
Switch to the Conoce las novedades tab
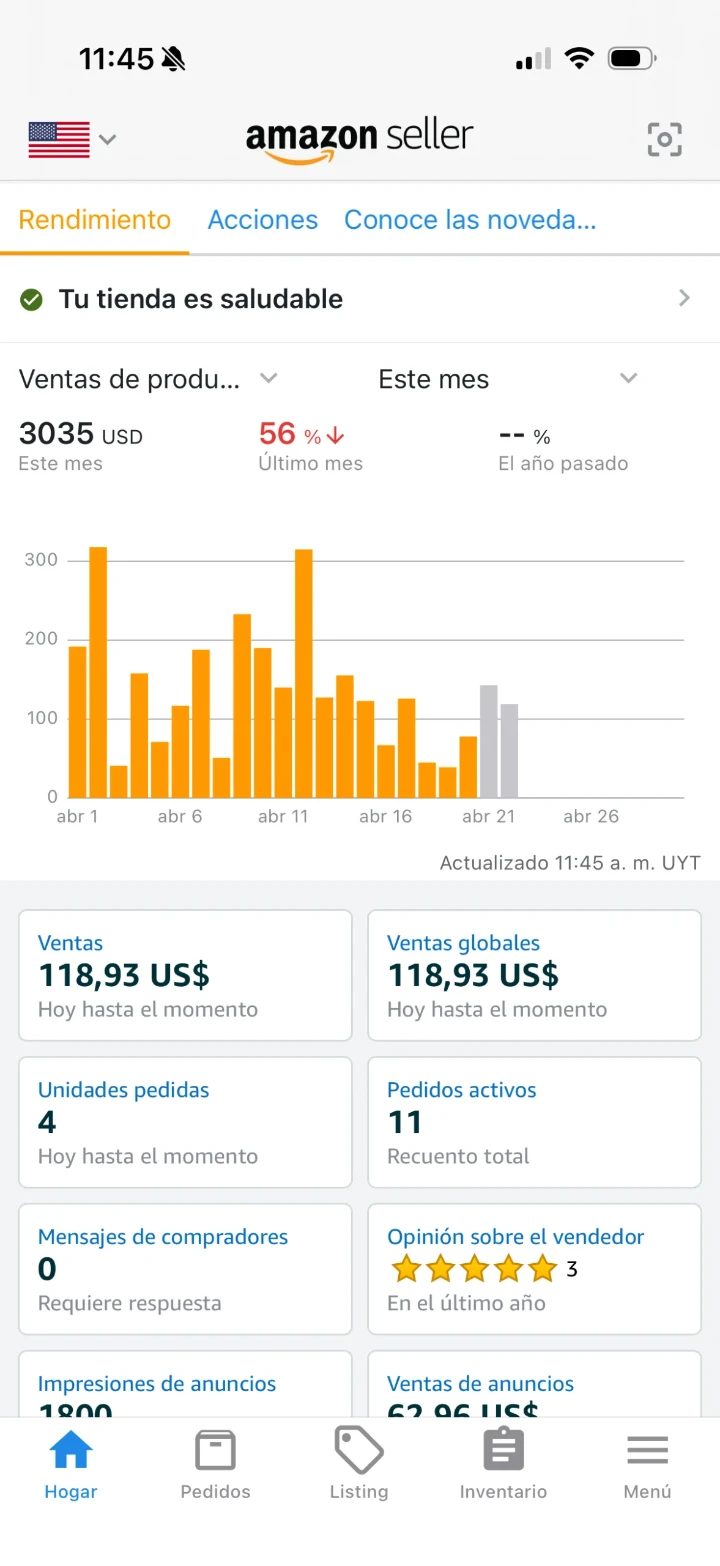point(470,220)
